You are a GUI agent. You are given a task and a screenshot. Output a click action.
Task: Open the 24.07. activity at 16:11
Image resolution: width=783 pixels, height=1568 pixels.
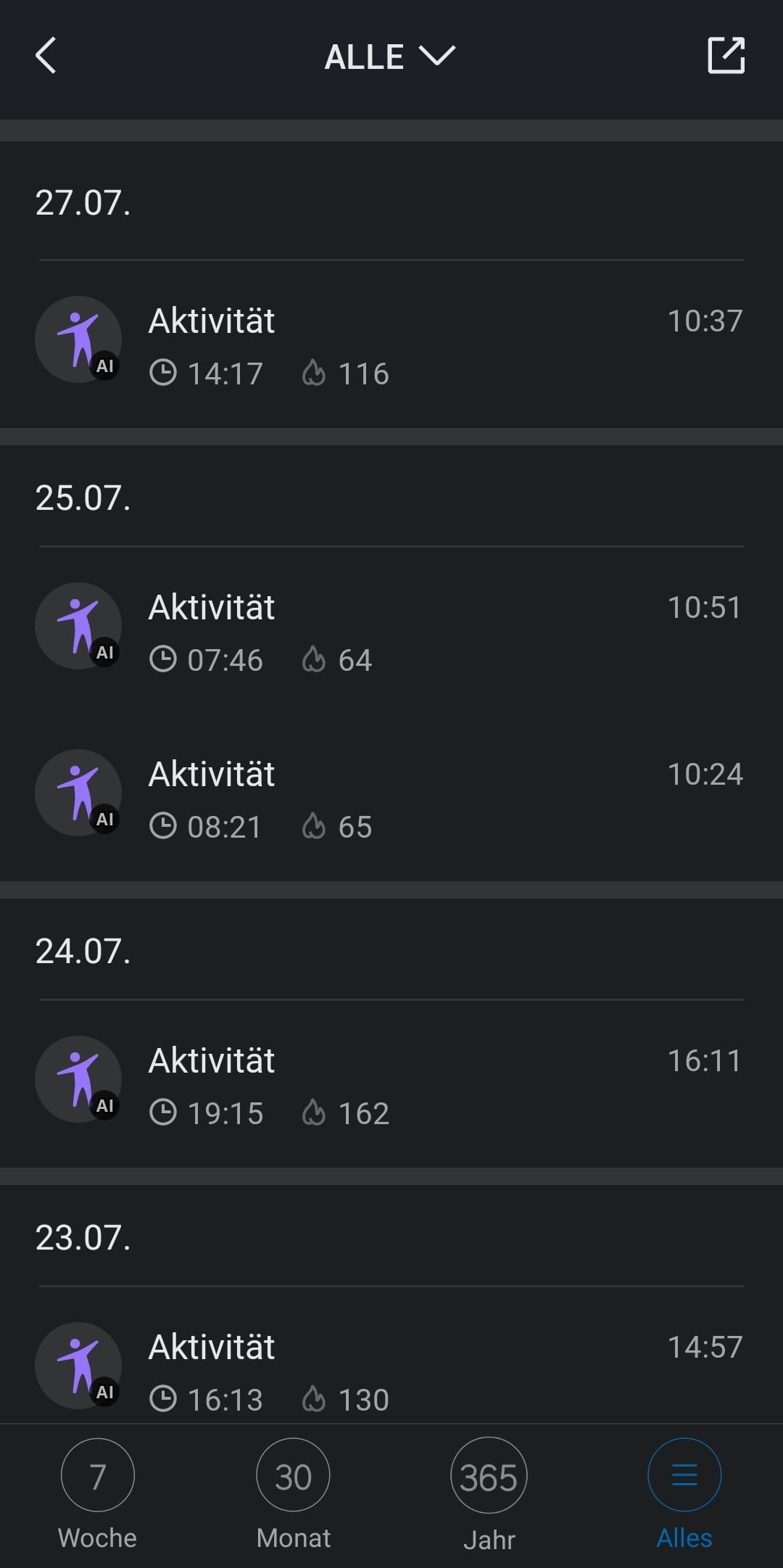391,1083
